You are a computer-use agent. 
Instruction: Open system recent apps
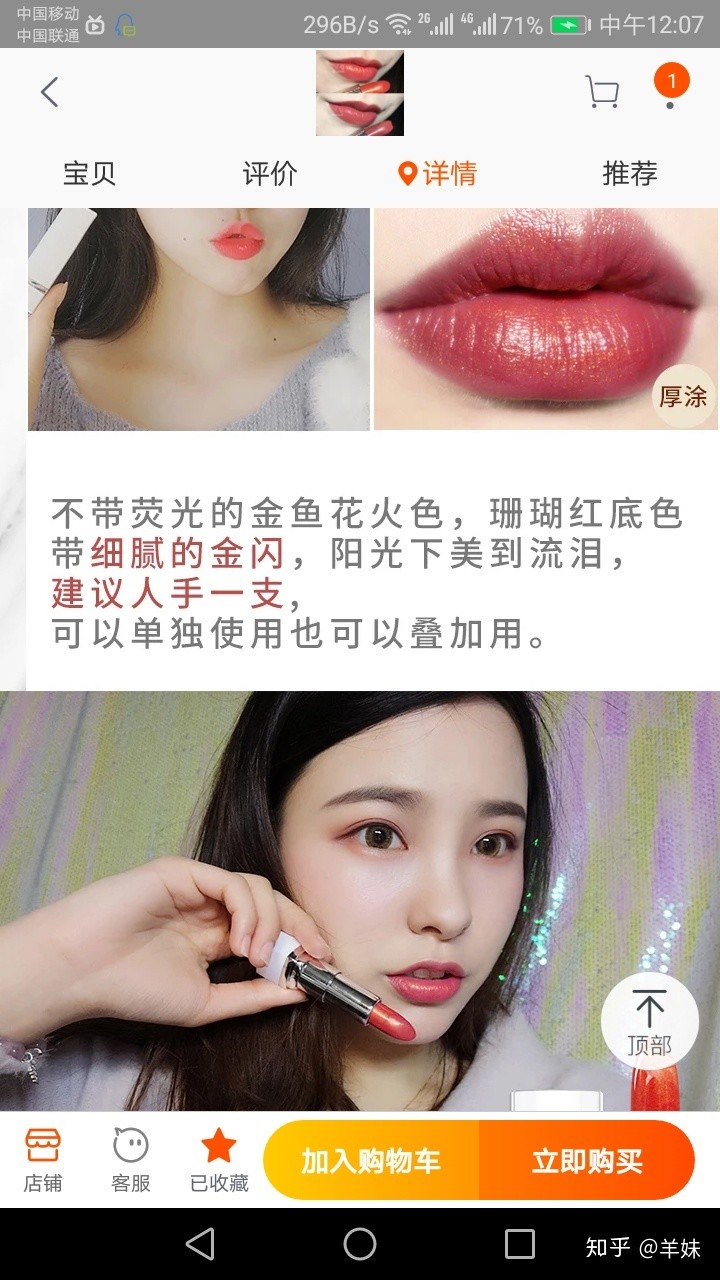click(x=520, y=1244)
